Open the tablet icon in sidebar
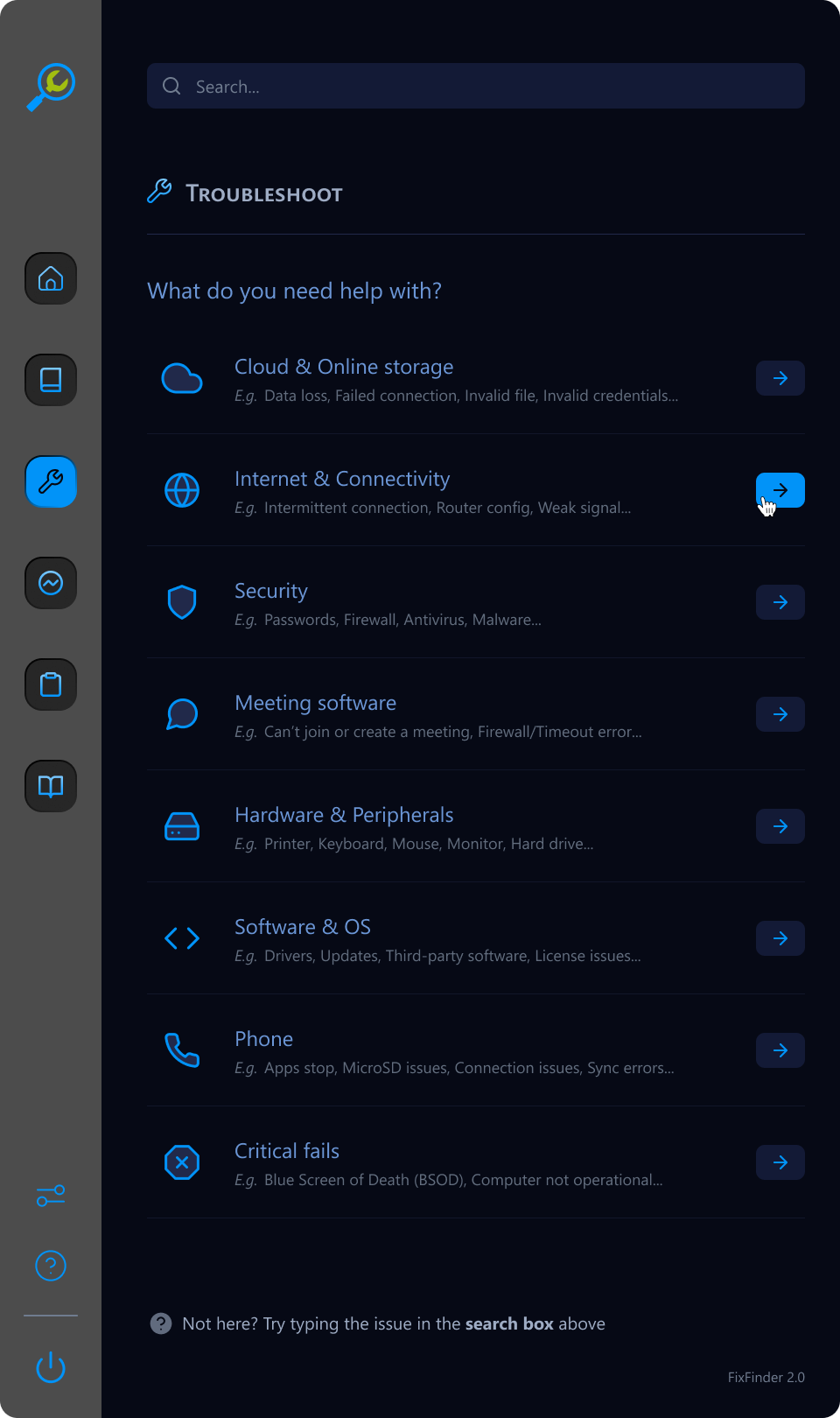The width and height of the screenshot is (840, 1418). tap(51, 380)
